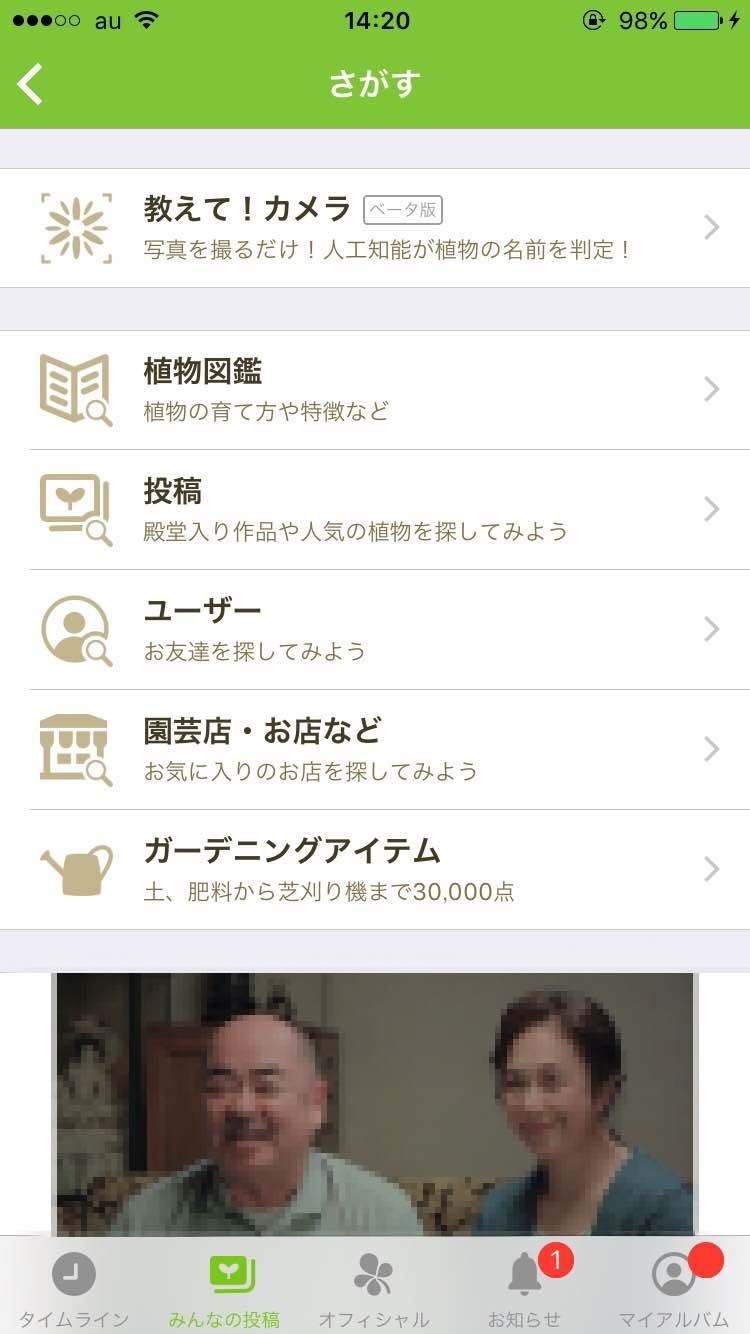Go to the マイアルバム tab
This screenshot has width=750, height=1334.
(674, 1289)
